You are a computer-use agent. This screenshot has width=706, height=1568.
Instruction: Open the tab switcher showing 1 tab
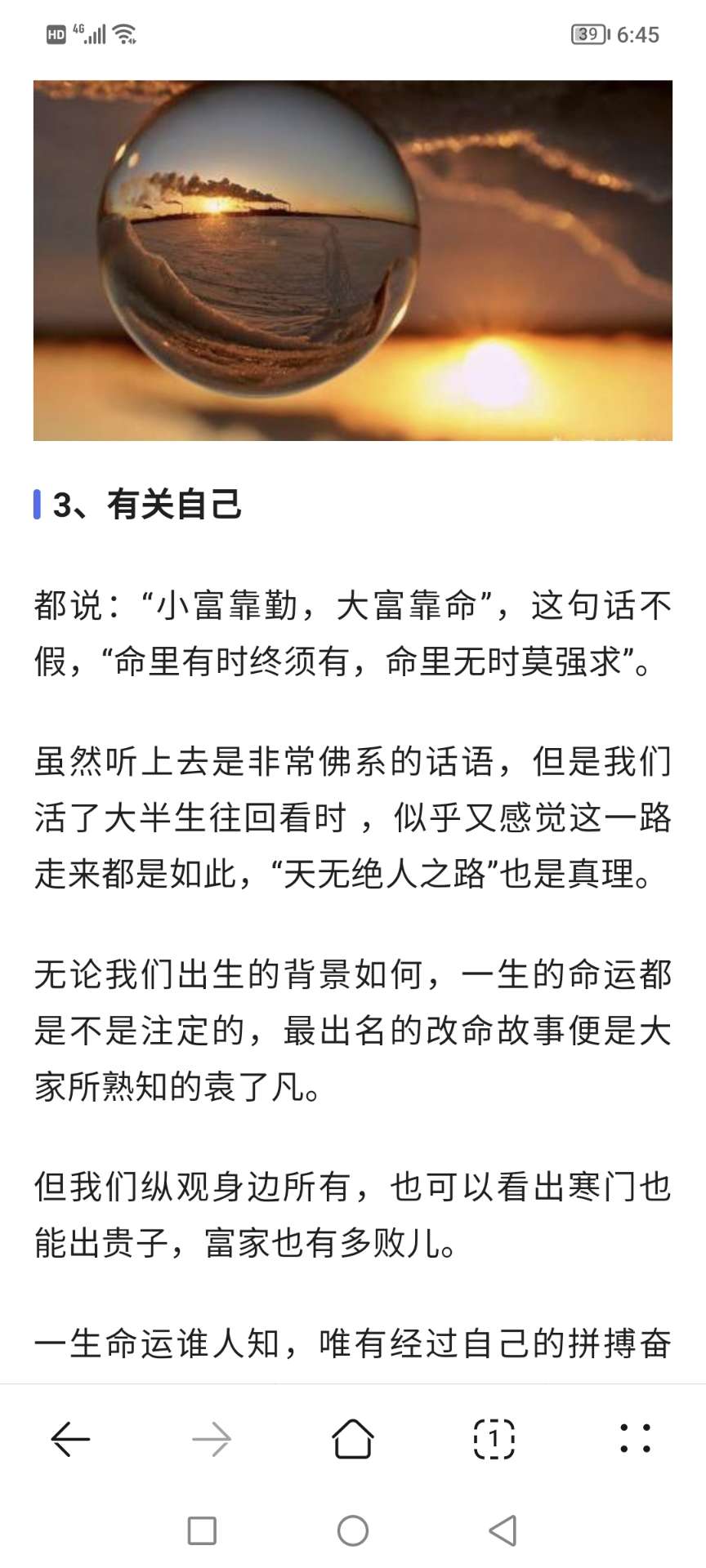point(494,1439)
